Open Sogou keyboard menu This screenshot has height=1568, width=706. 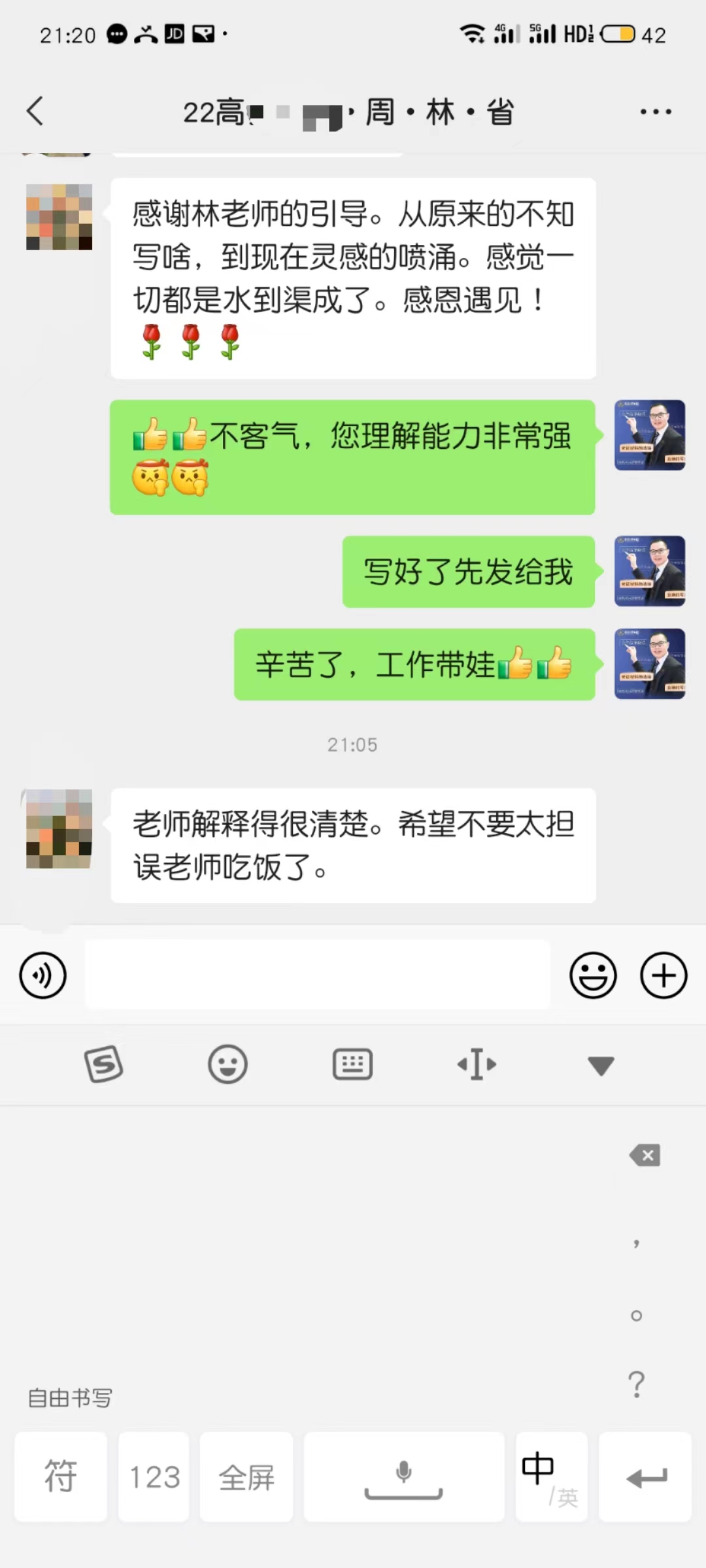(104, 1064)
